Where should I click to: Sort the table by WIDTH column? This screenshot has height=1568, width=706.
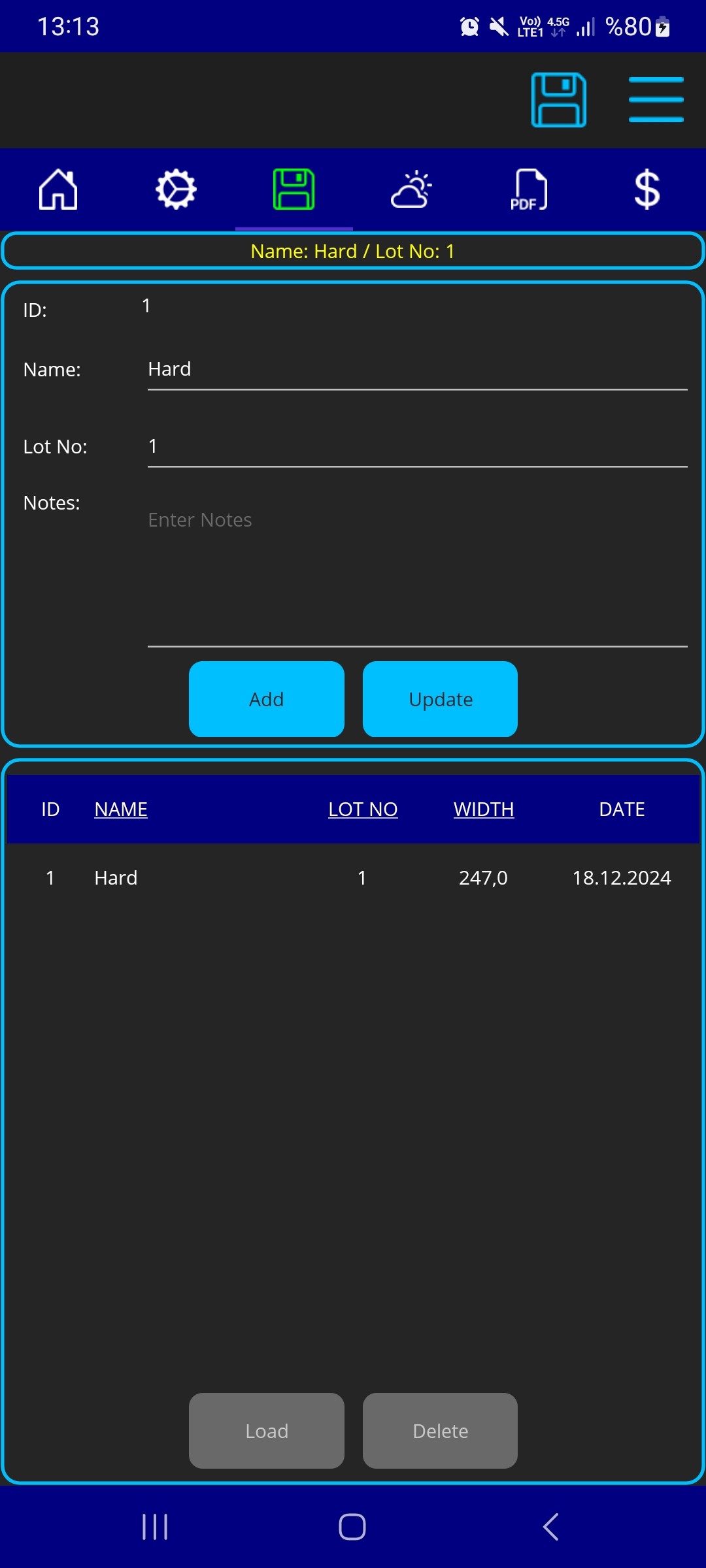click(484, 809)
